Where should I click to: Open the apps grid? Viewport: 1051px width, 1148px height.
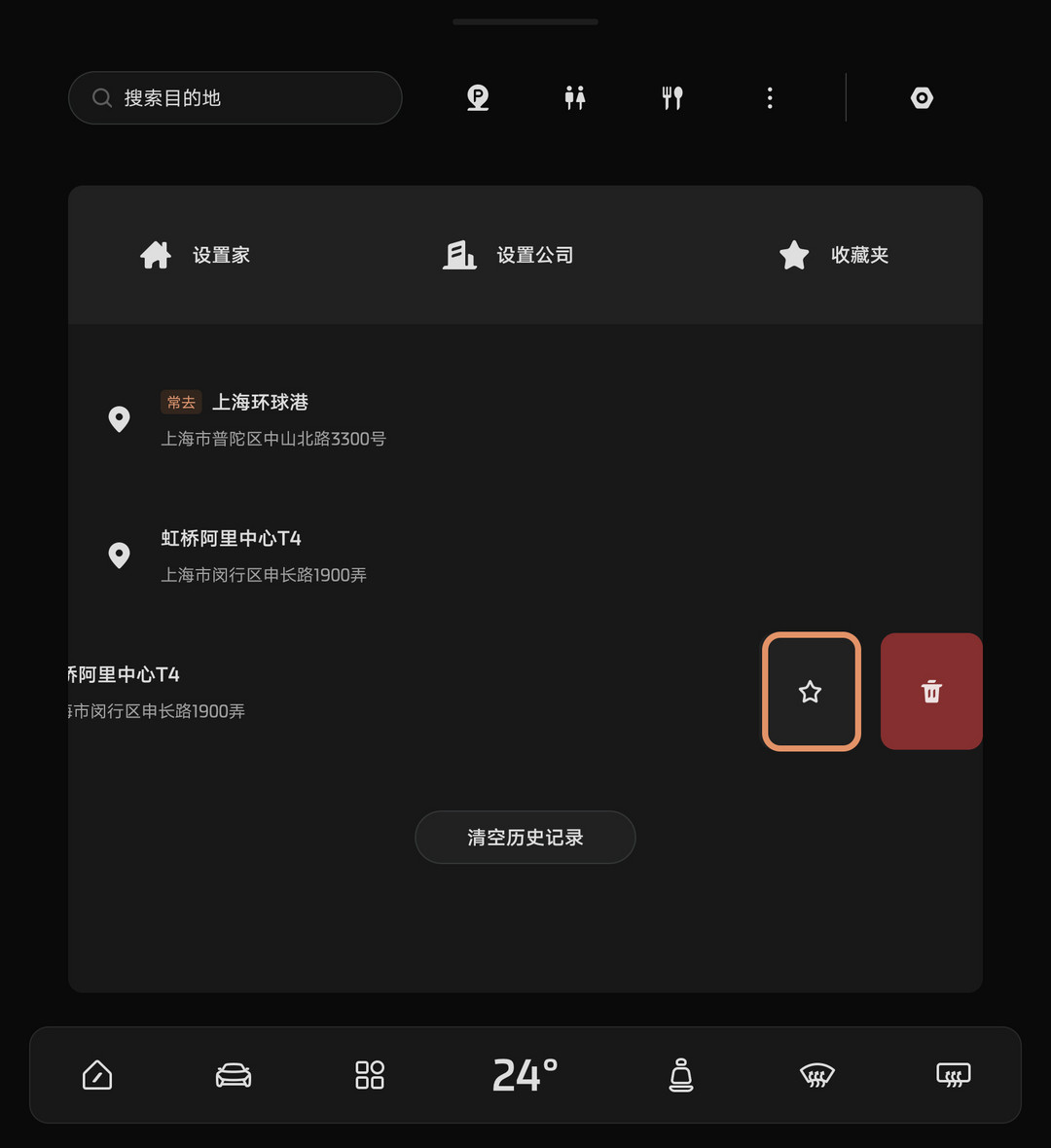tap(370, 1075)
